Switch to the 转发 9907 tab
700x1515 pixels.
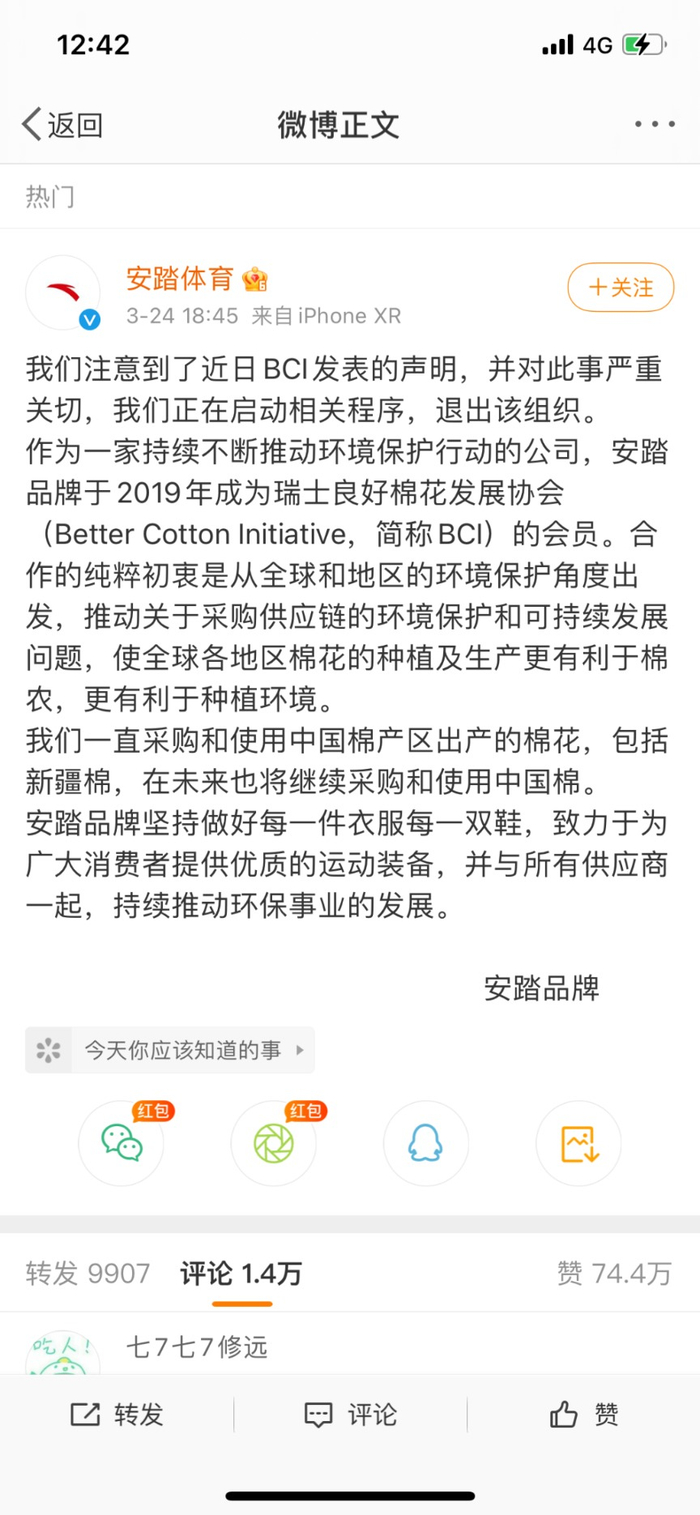[88, 1273]
